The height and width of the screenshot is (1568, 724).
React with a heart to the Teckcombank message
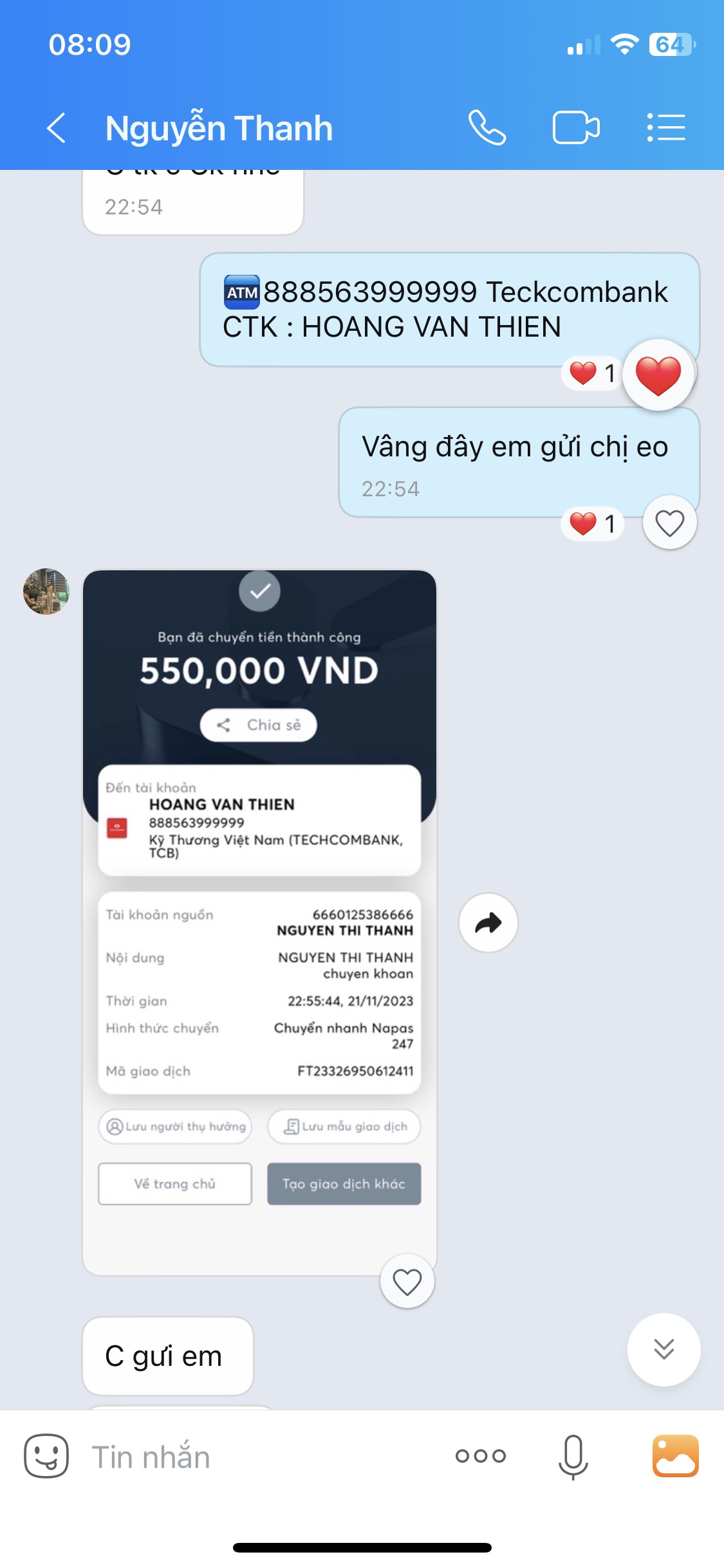(658, 375)
